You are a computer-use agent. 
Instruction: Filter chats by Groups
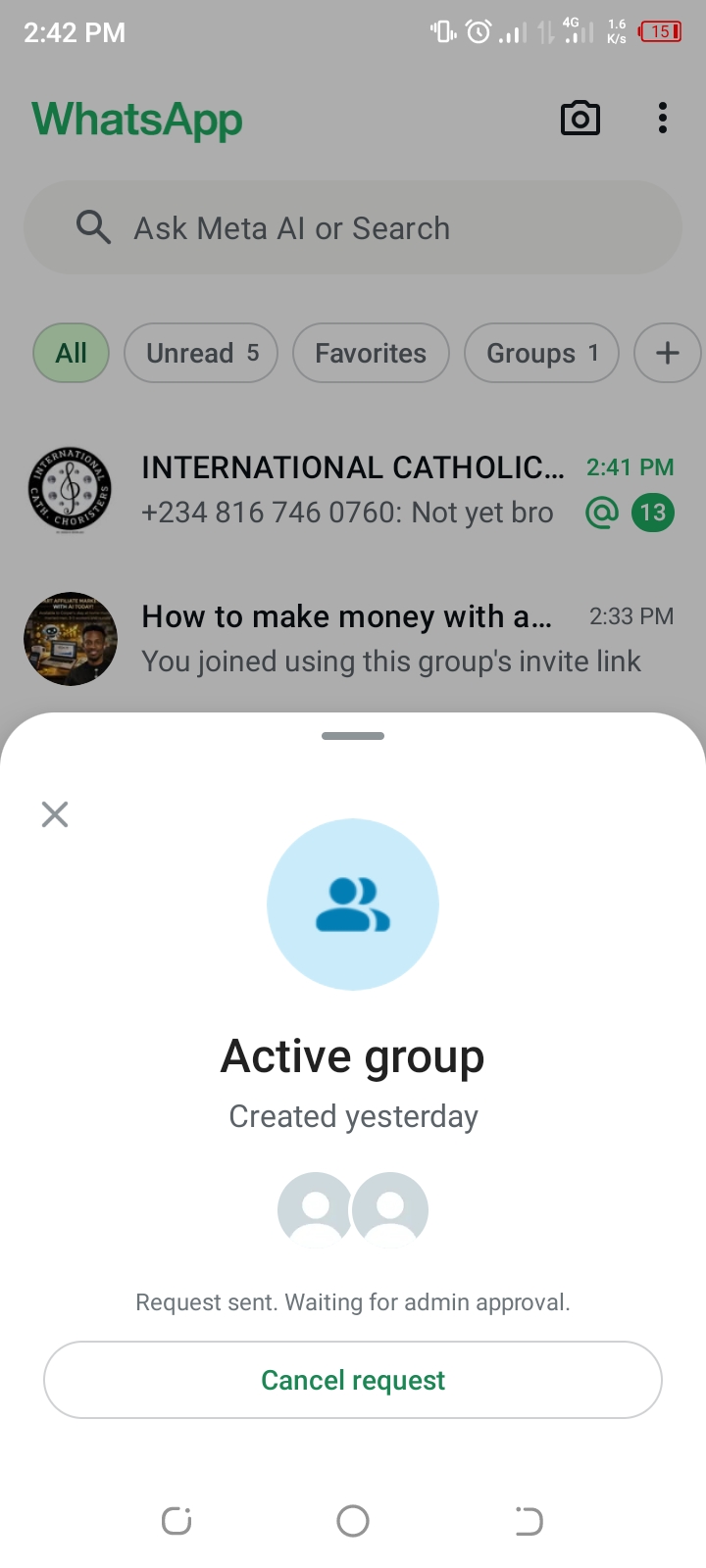tap(541, 353)
